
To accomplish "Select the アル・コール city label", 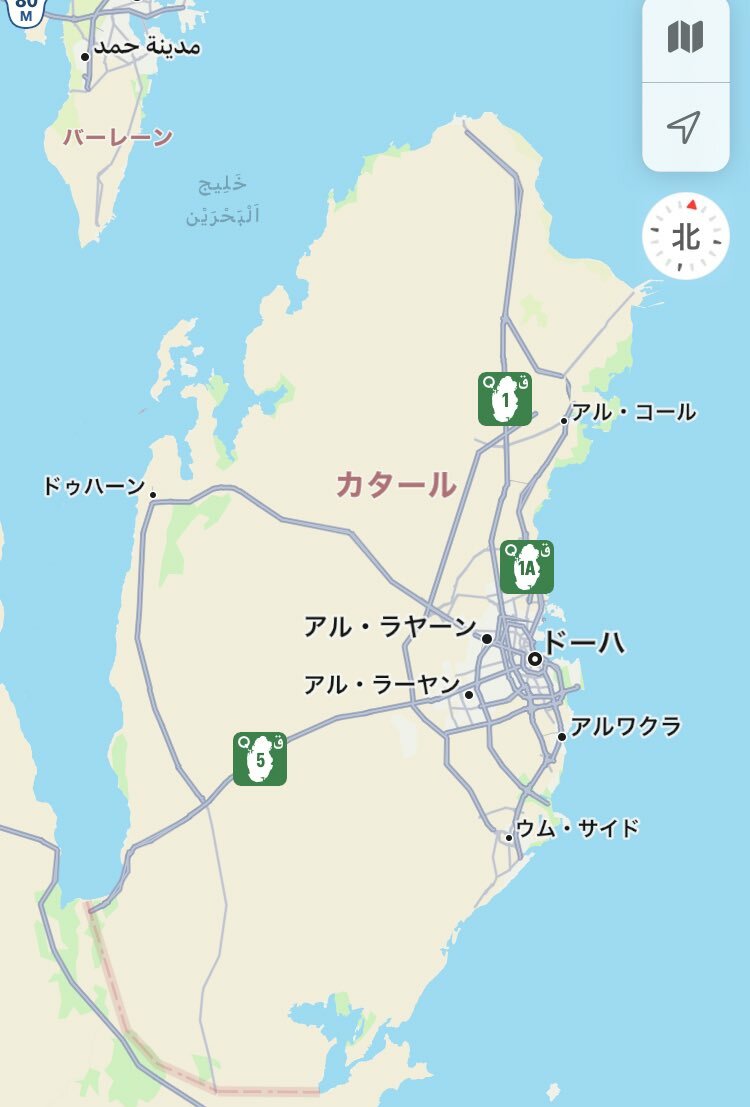I will [x=633, y=412].
